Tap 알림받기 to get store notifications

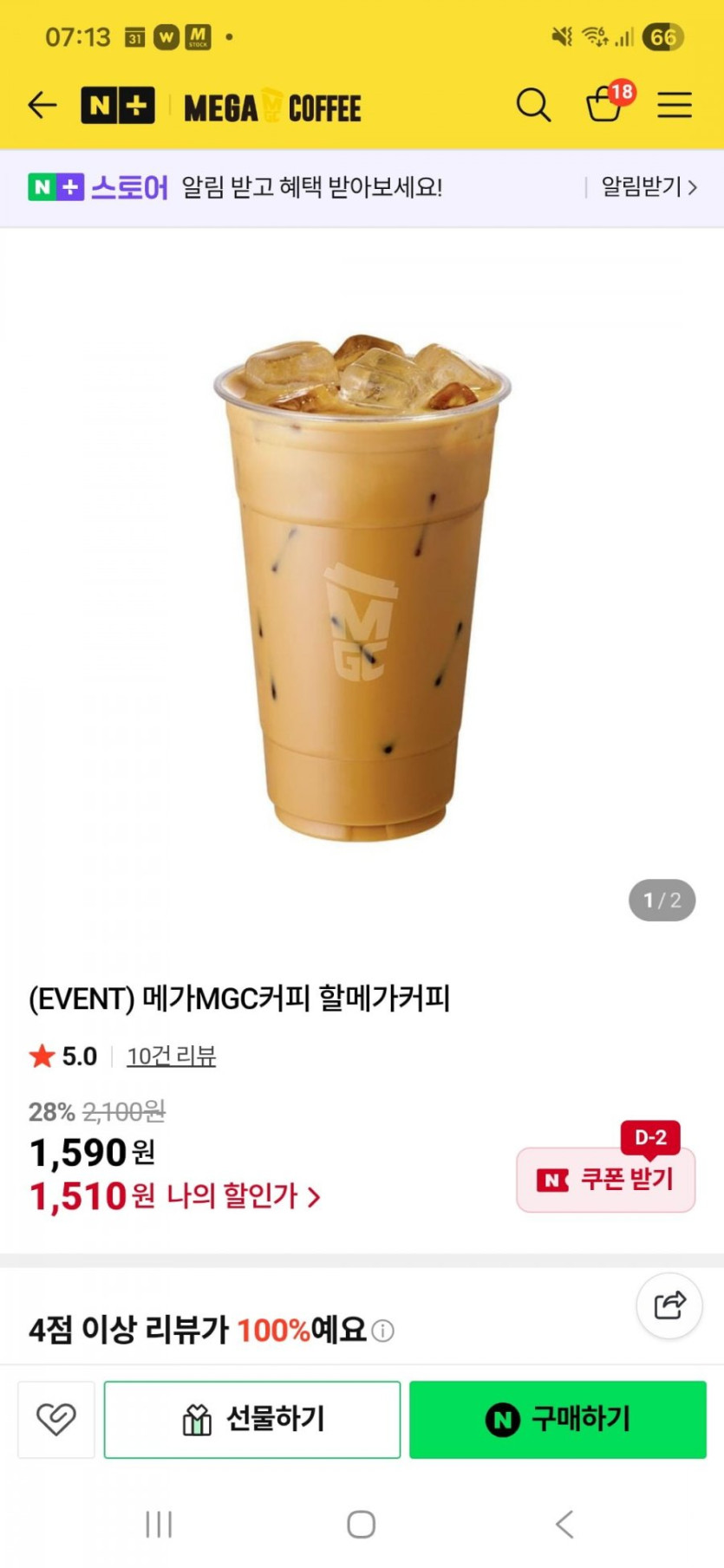pyautogui.click(x=648, y=187)
